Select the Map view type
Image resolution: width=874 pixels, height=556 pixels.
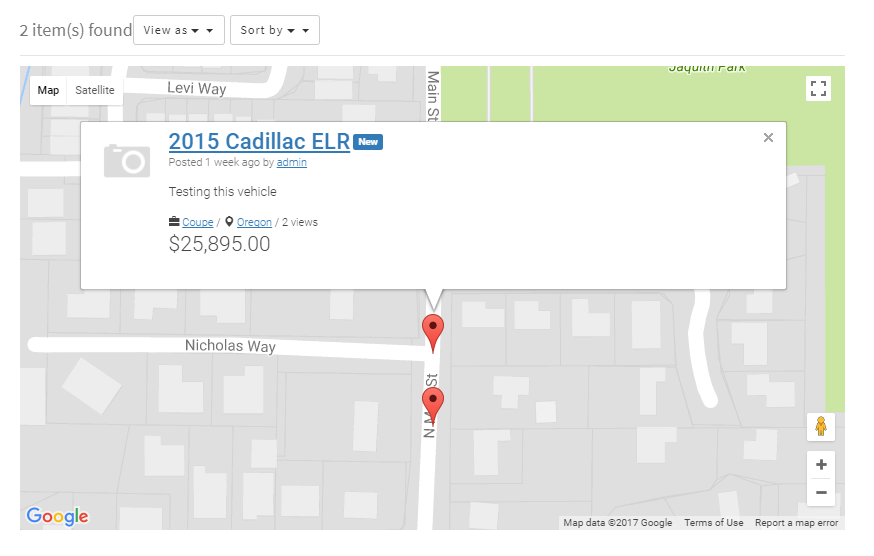coord(49,90)
